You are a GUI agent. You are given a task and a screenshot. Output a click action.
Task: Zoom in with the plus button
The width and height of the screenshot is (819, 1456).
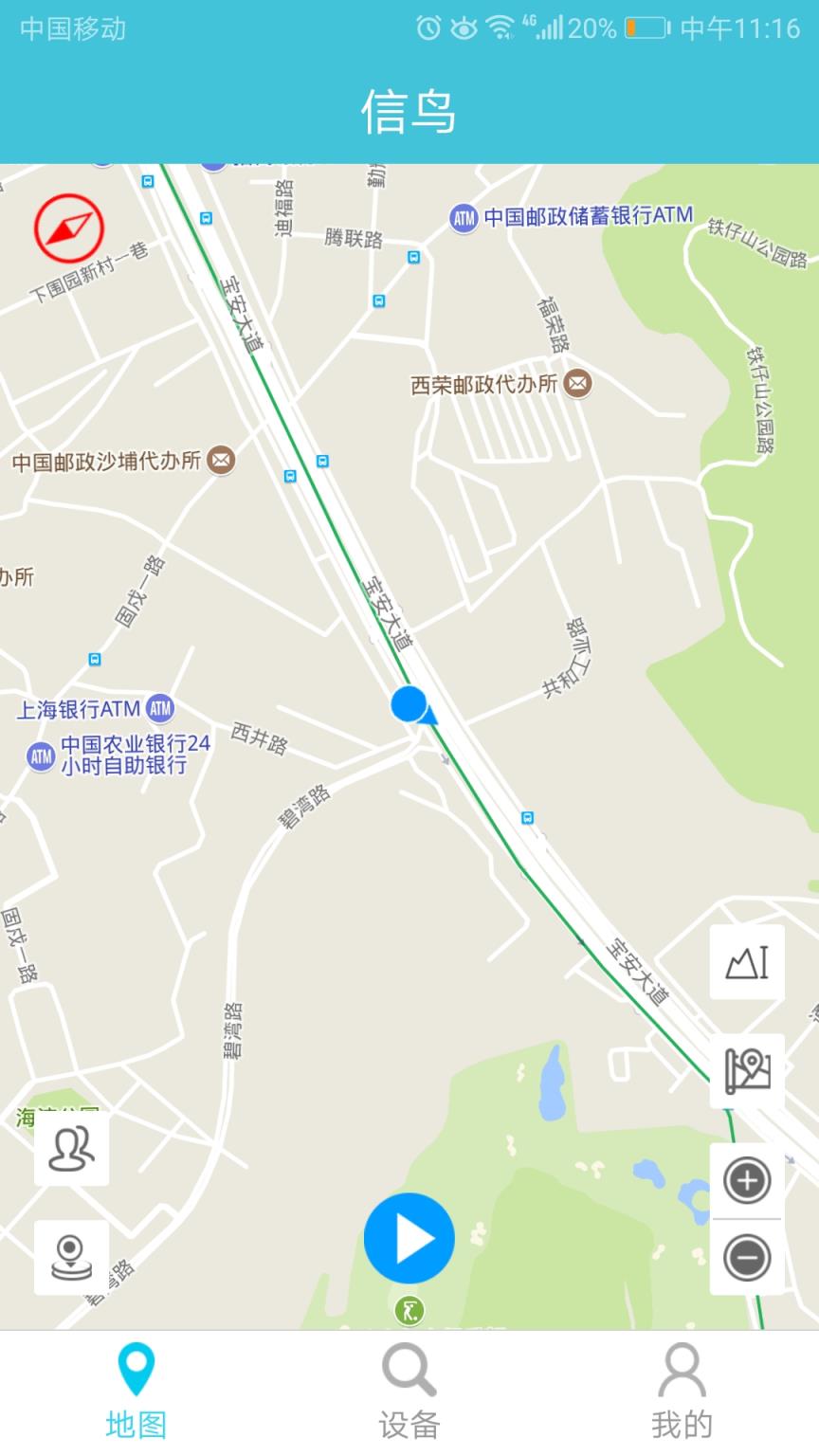click(747, 1178)
